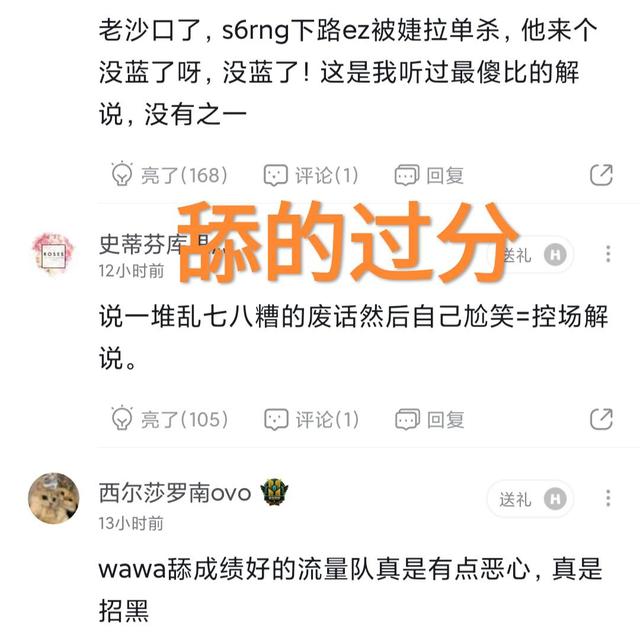Reply to the comment with 168 likes
The width and height of the screenshot is (640, 642).
click(430, 175)
